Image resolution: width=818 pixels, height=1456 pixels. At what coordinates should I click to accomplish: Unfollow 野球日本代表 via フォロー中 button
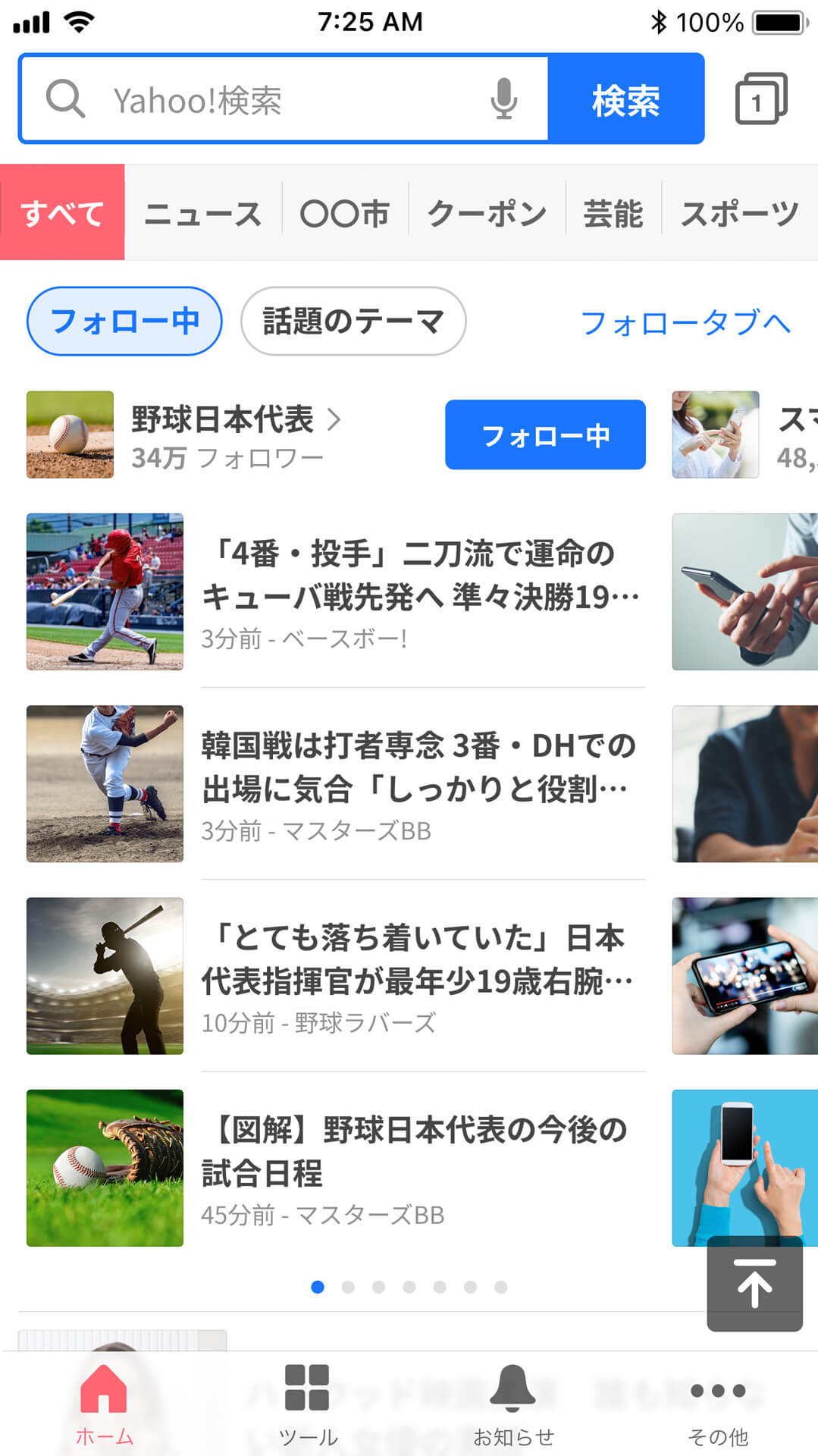545,435
